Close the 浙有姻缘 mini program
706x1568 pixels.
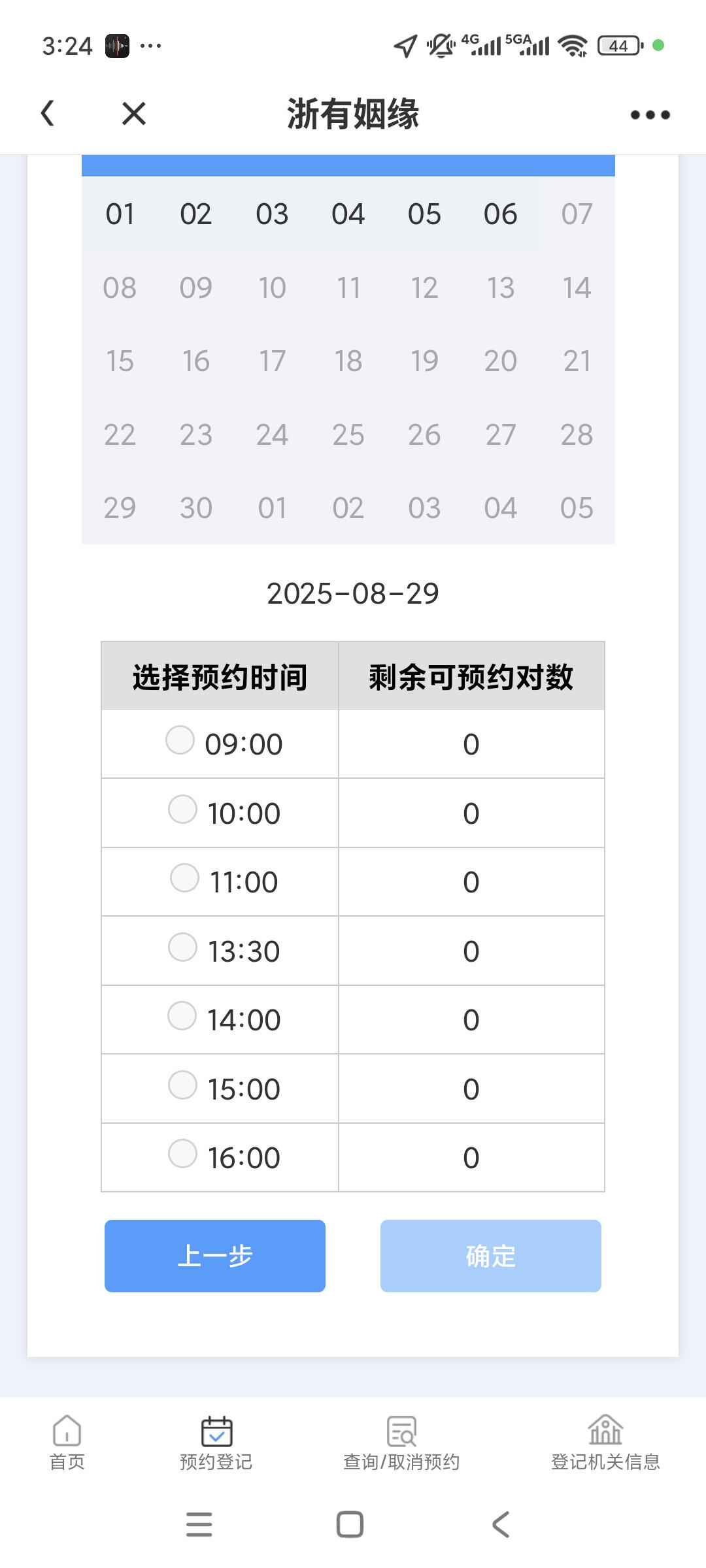pos(134,114)
